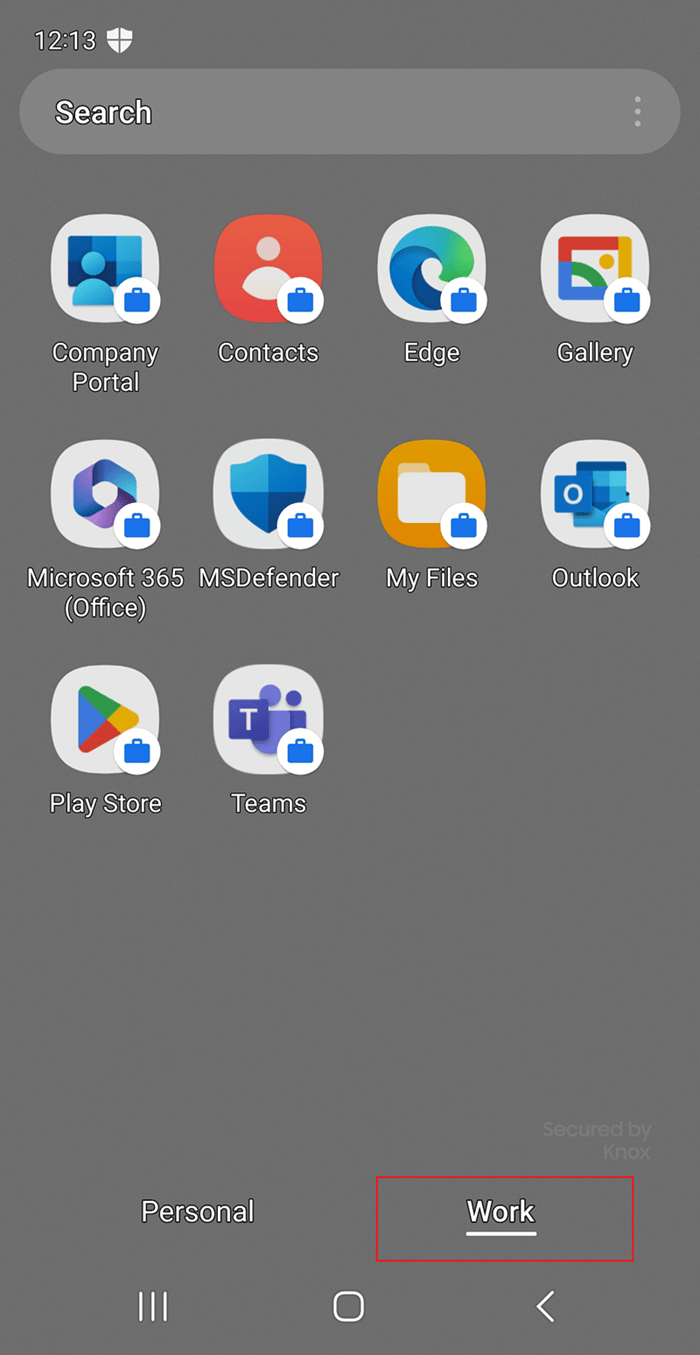Image resolution: width=700 pixels, height=1355 pixels.
Task: Launch the Edge browser
Action: pos(431,269)
